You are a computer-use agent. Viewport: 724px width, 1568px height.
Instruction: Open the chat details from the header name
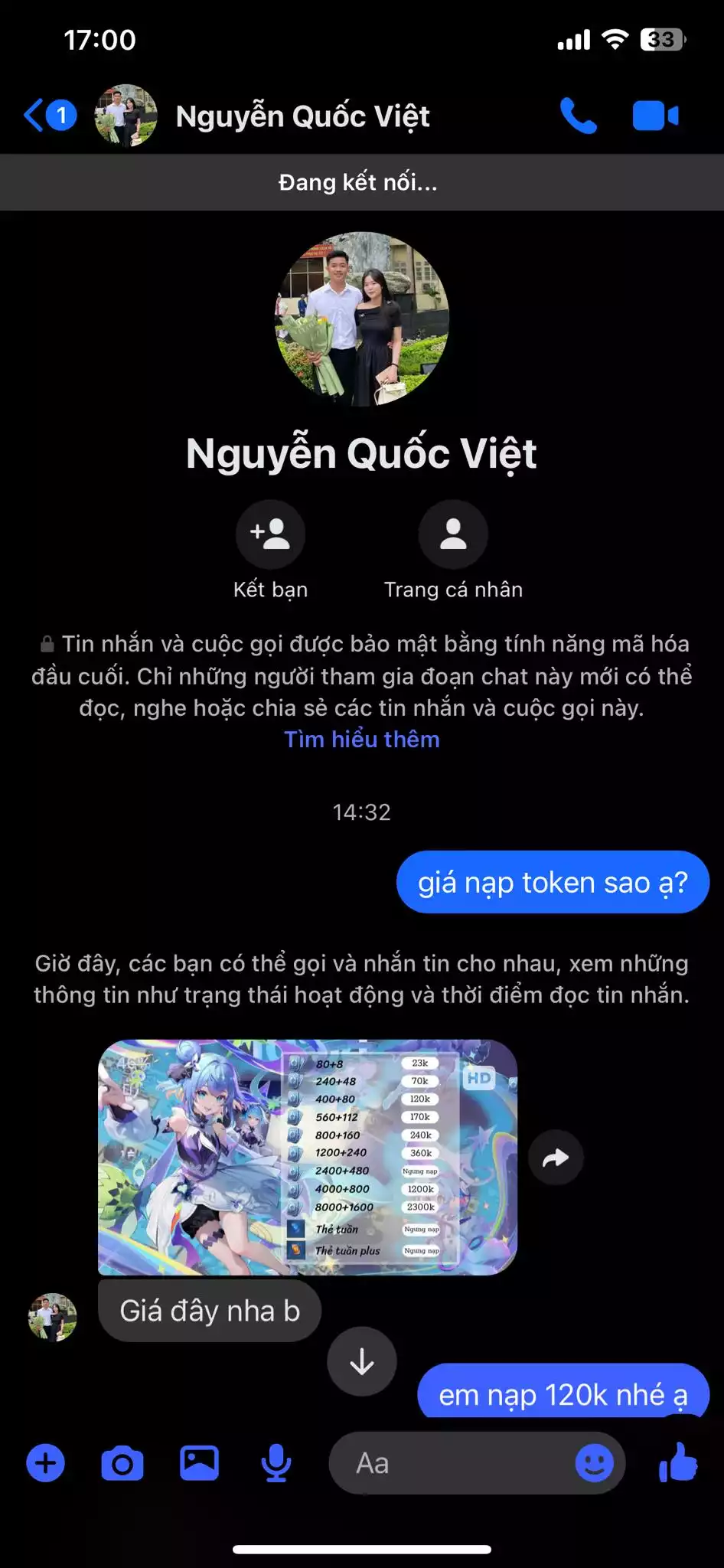[x=302, y=116]
